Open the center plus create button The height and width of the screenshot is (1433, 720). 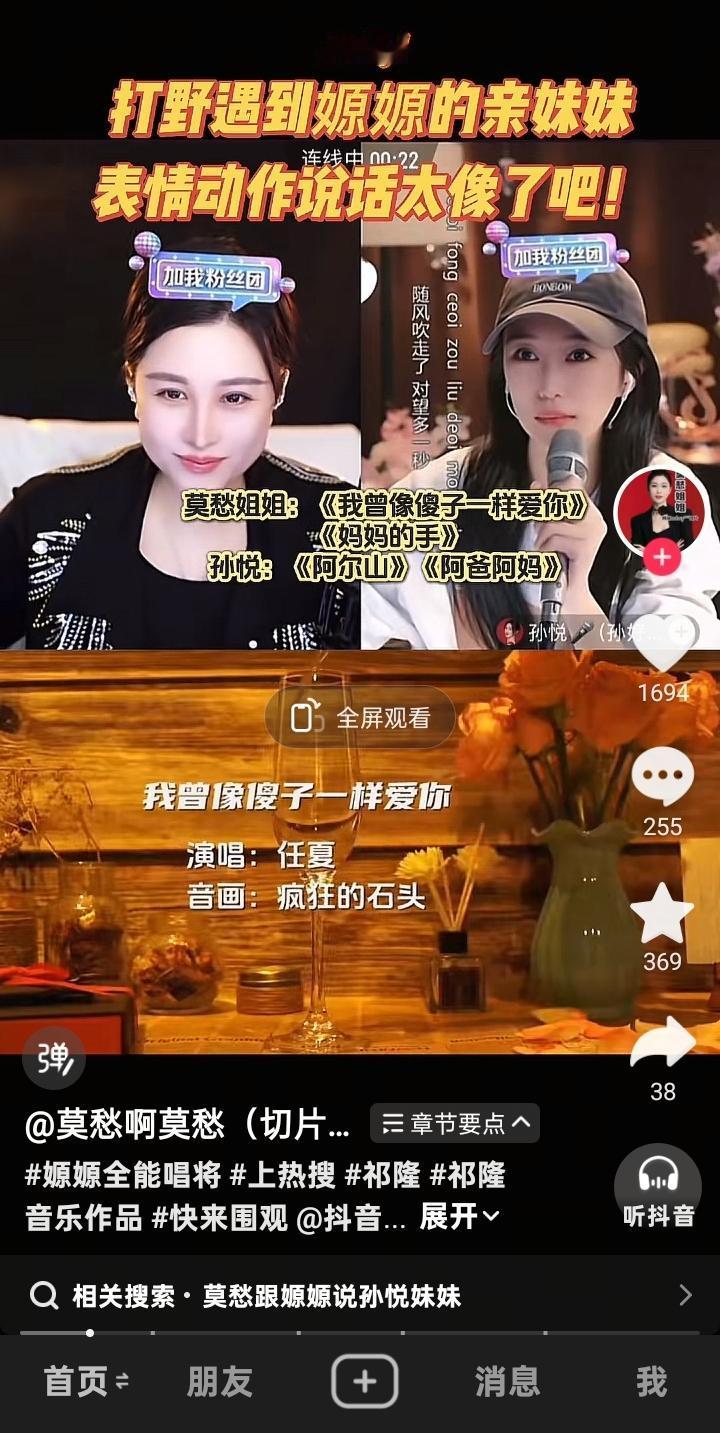362,1381
